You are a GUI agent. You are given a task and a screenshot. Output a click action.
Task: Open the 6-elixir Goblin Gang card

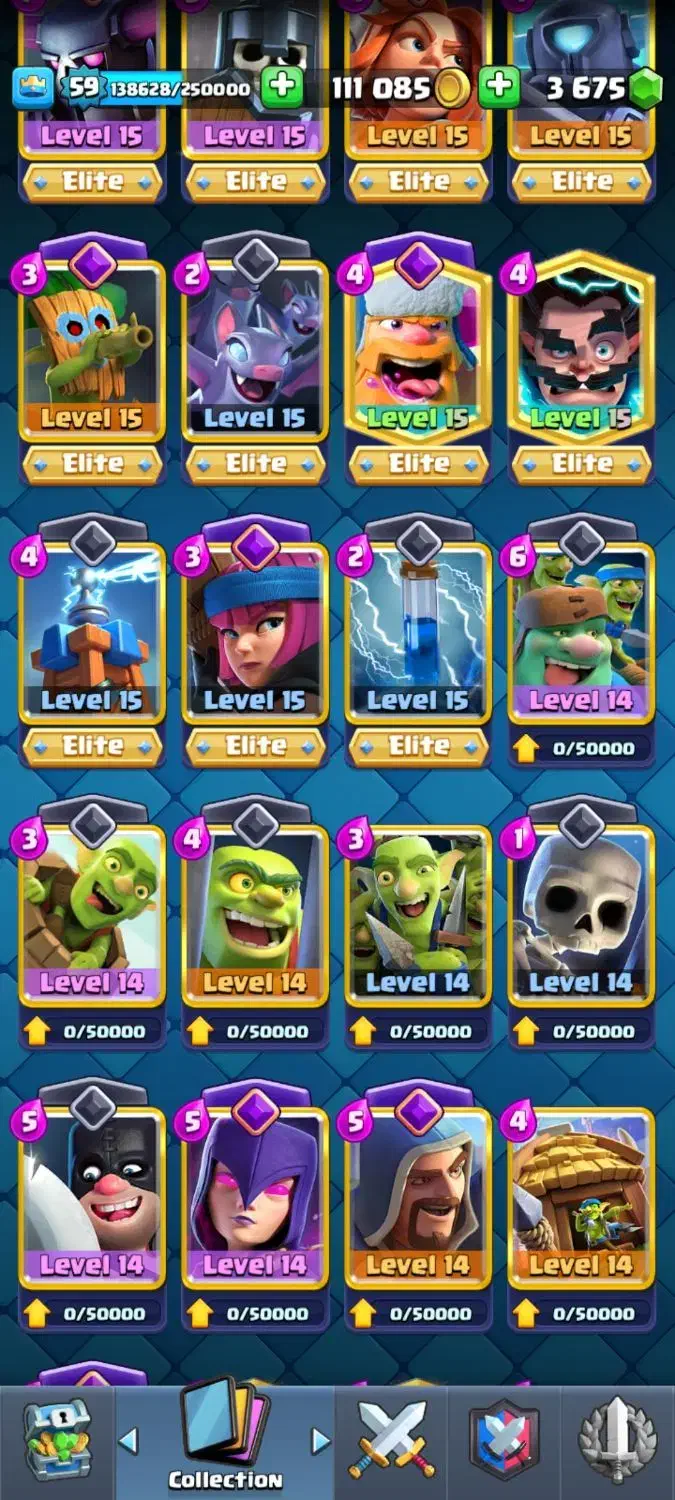[x=581, y=632]
